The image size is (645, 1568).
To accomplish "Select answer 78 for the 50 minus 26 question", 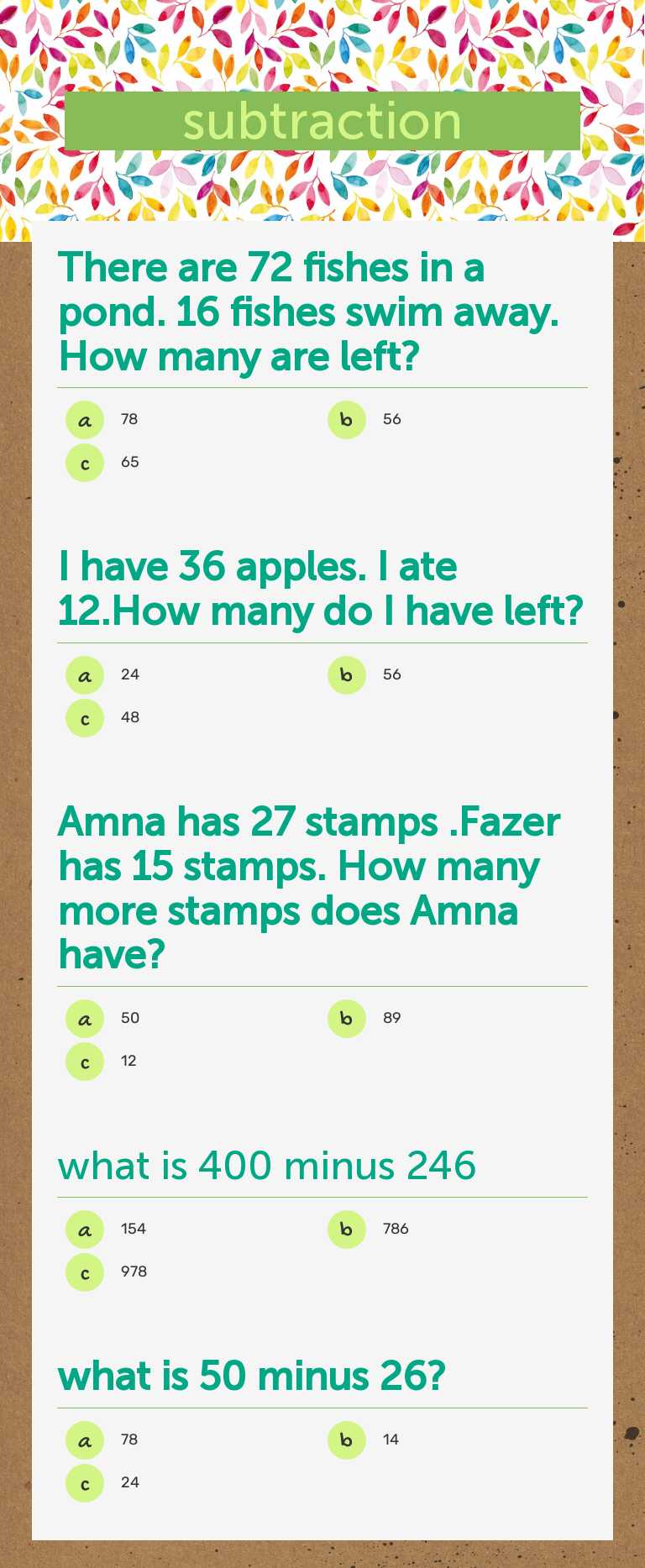I will 84,1440.
